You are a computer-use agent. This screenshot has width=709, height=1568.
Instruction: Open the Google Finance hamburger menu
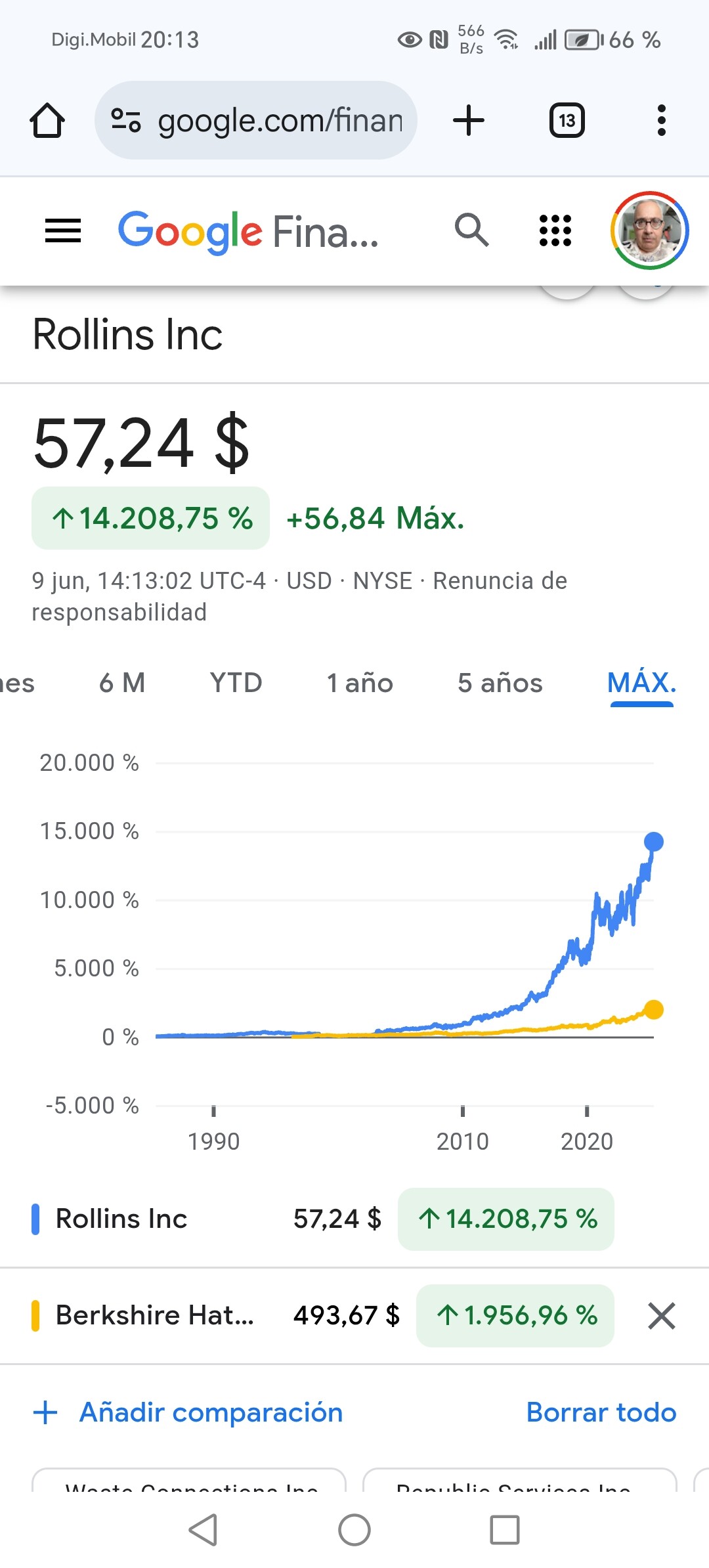pos(63,231)
